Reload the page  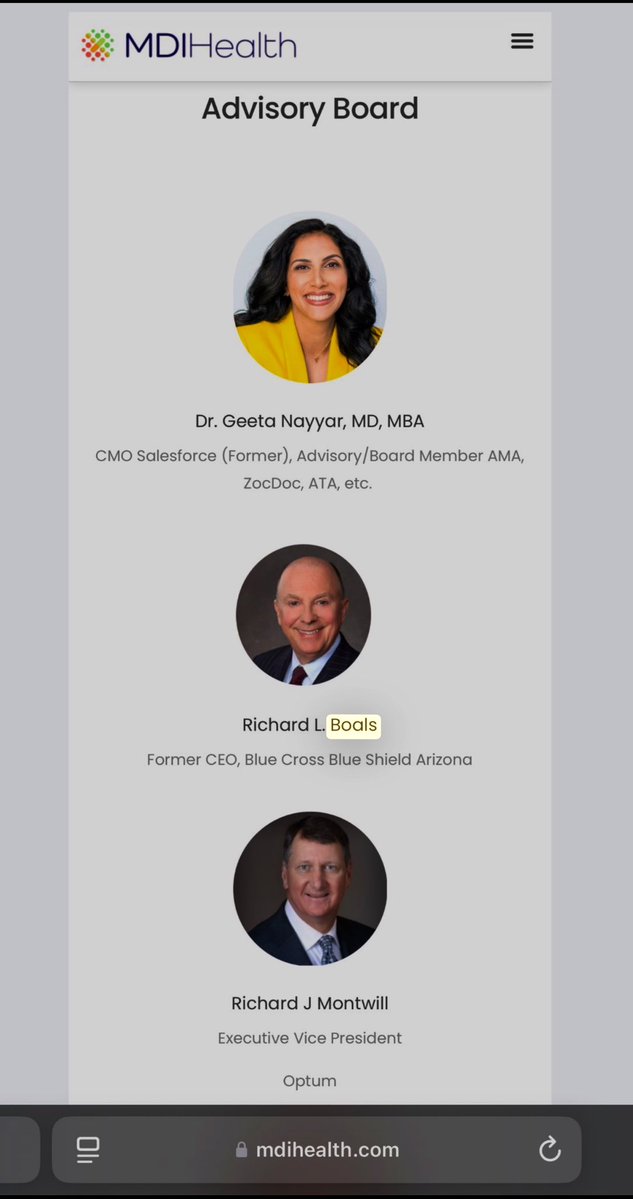tap(549, 1150)
